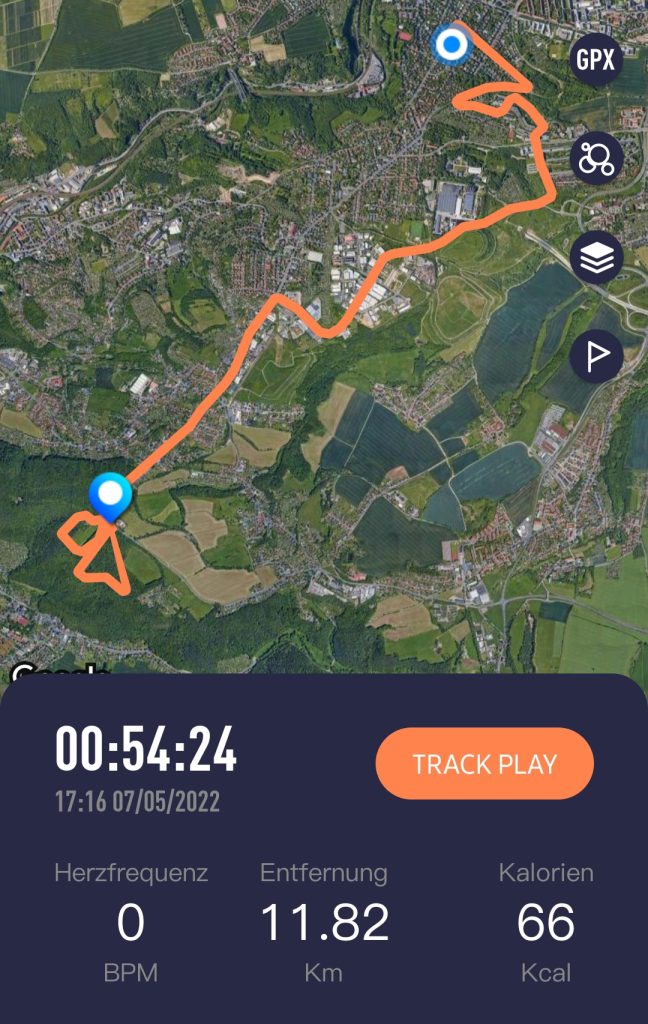Export the track via GPX button
This screenshot has width=648, height=1024.
596,60
